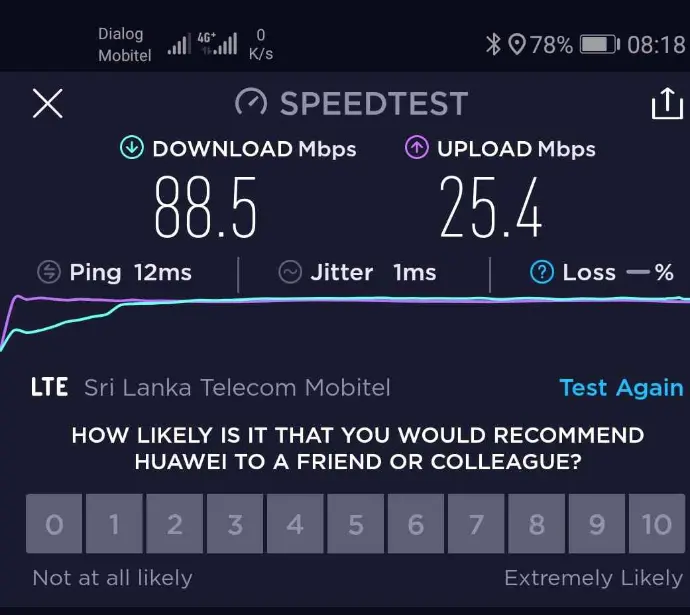Choose 2 as recommendation score
The width and height of the screenshot is (690, 615).
click(175, 524)
